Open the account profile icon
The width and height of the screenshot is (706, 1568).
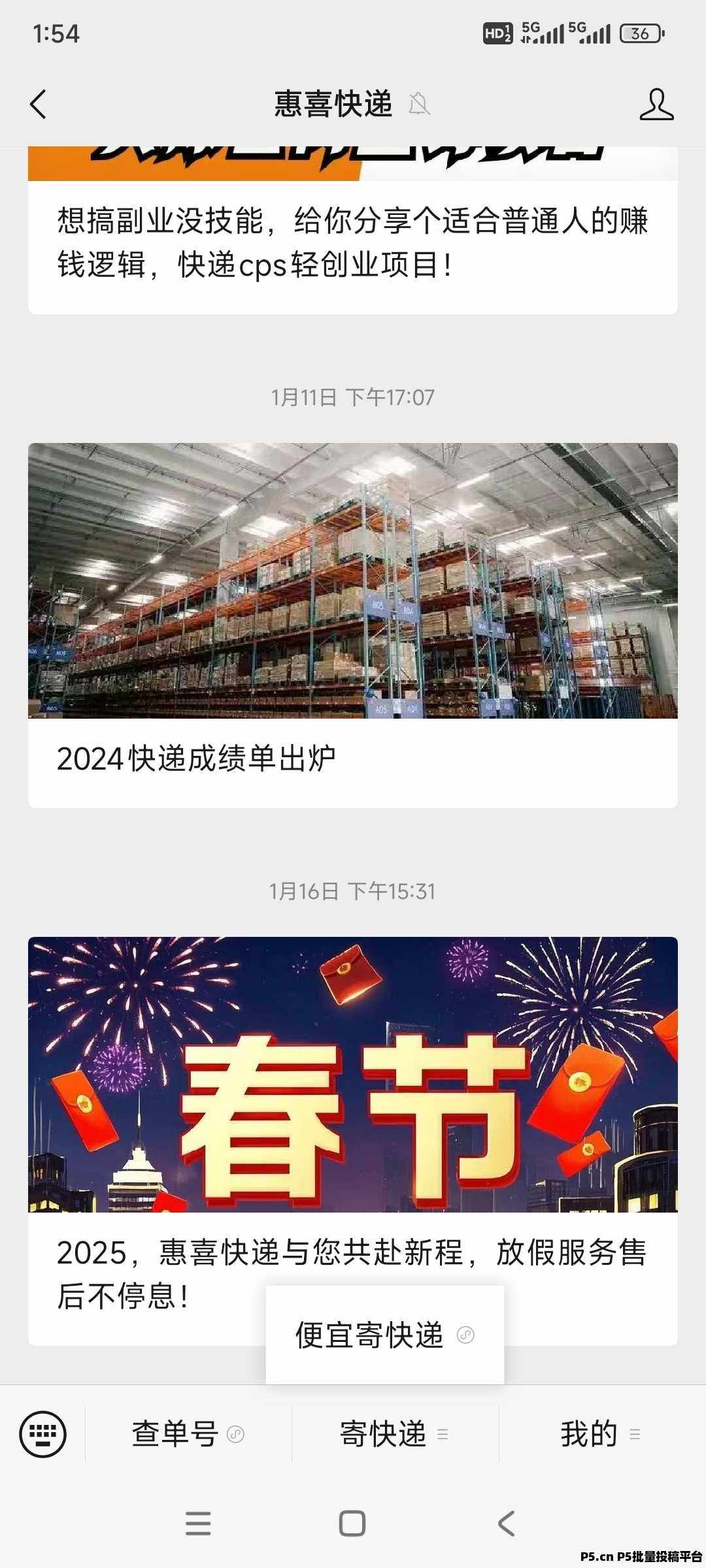(656, 105)
